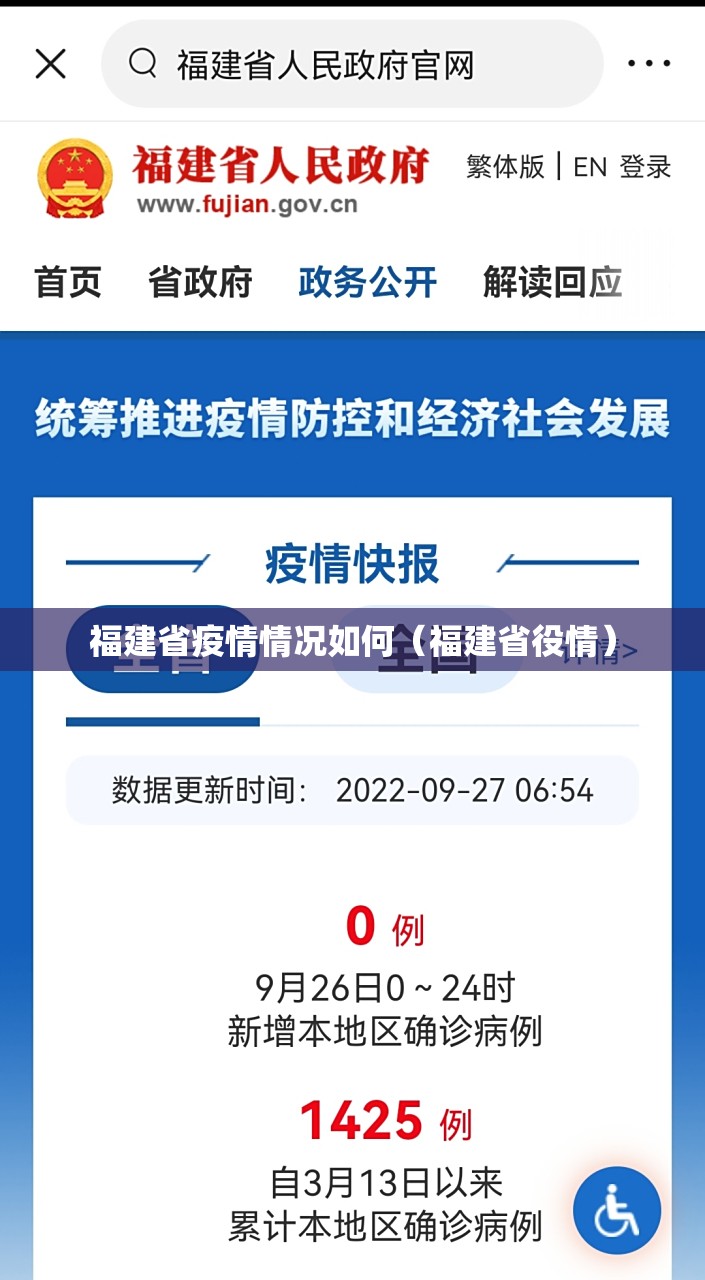Go to the 首页 home section
This screenshot has height=1280, width=705.
68,282
